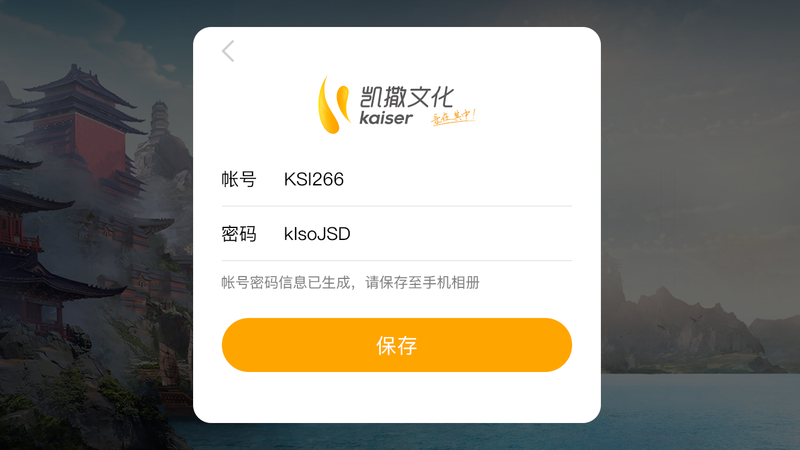Go back using the arrow icon
Screen dimensions: 800x450
pos(228,51)
